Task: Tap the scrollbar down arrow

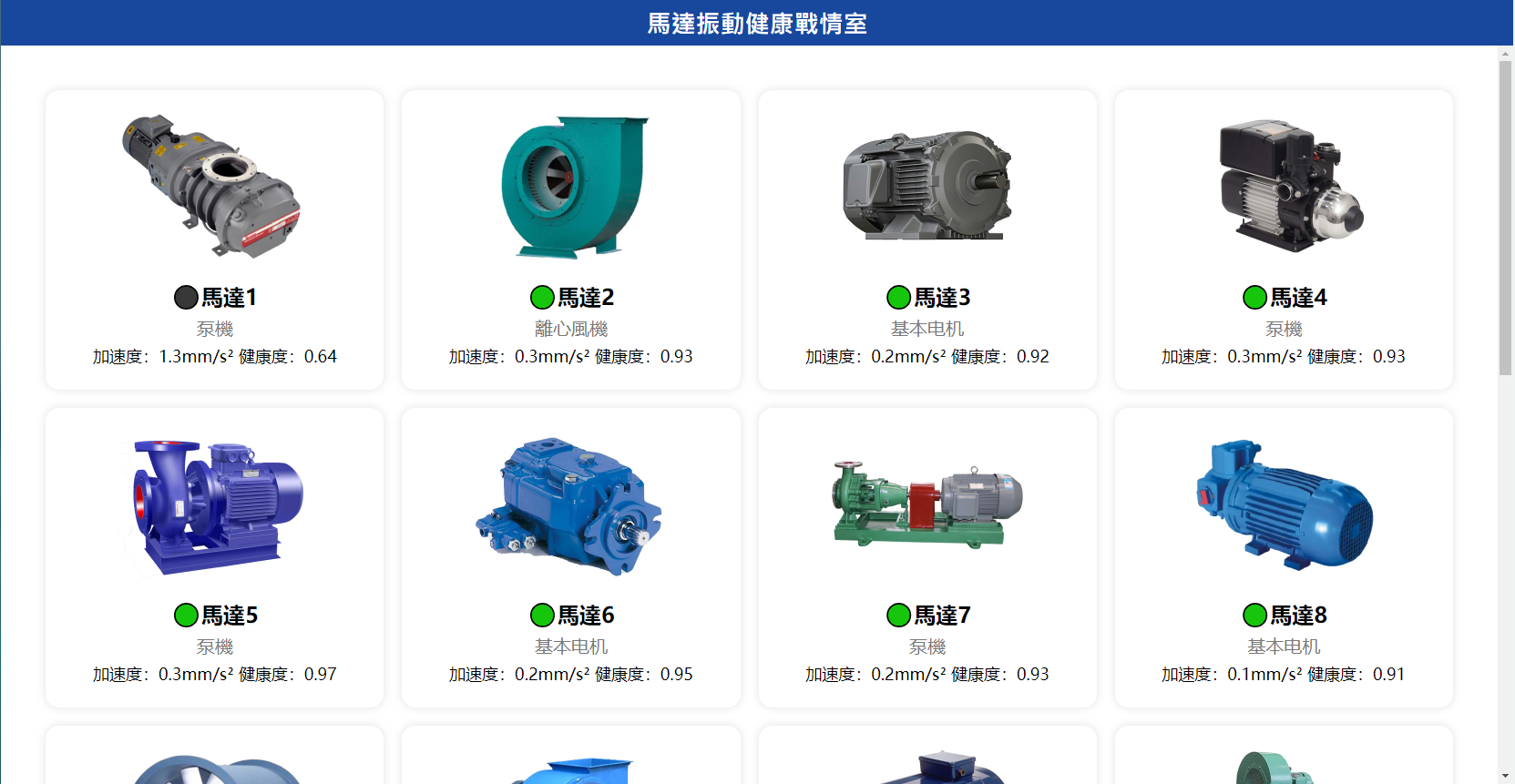Action: (x=1505, y=776)
